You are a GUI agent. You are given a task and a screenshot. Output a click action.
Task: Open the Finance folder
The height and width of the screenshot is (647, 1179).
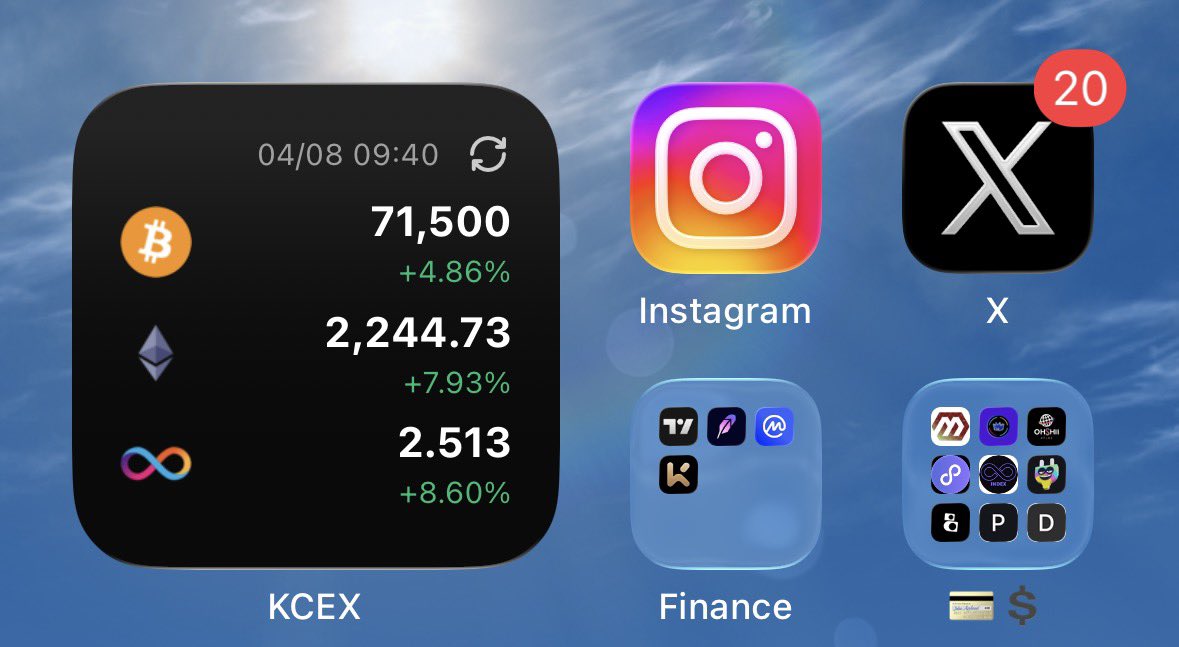pos(725,473)
